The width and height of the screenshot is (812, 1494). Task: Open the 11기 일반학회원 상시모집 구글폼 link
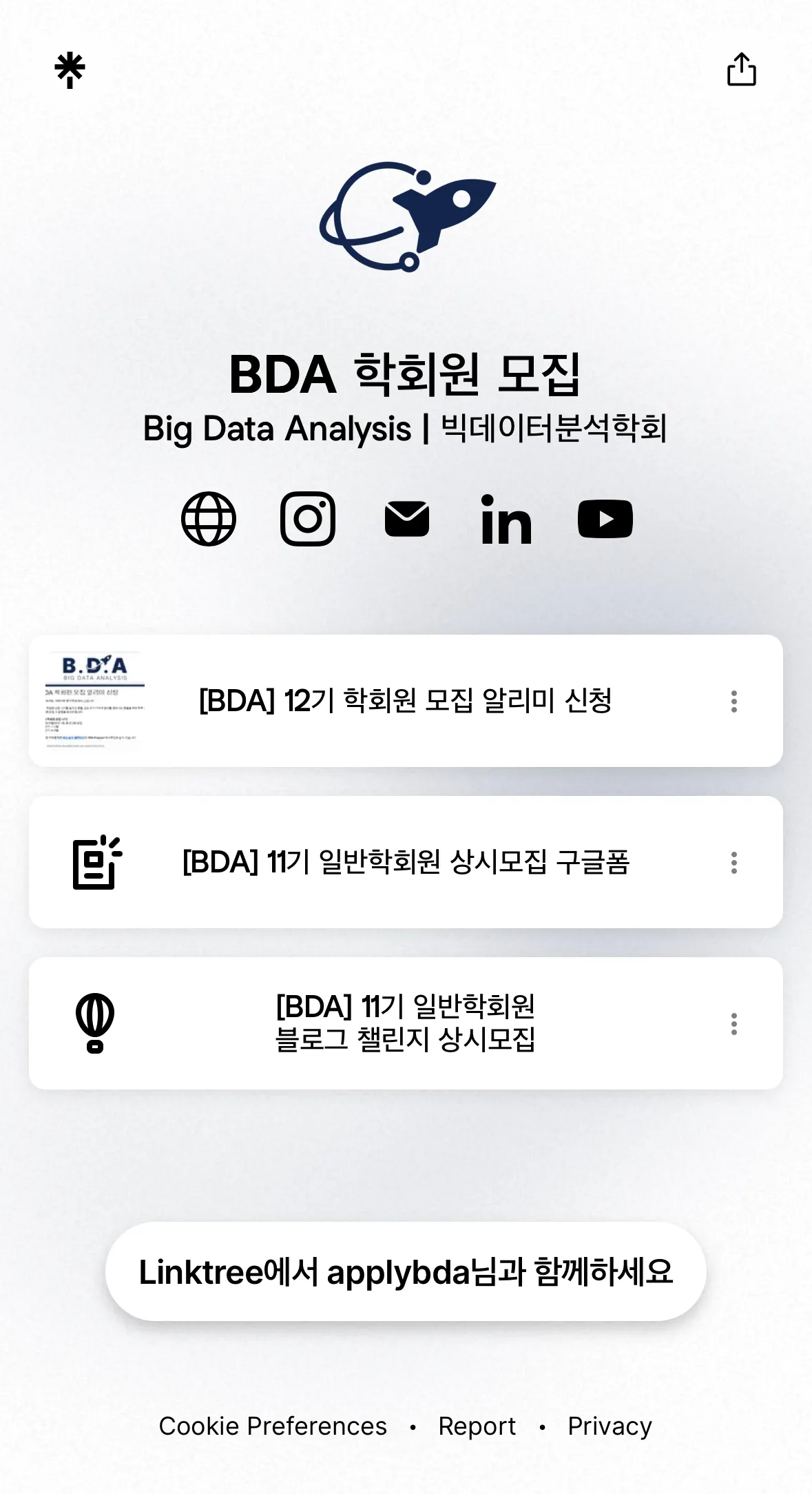(405, 862)
